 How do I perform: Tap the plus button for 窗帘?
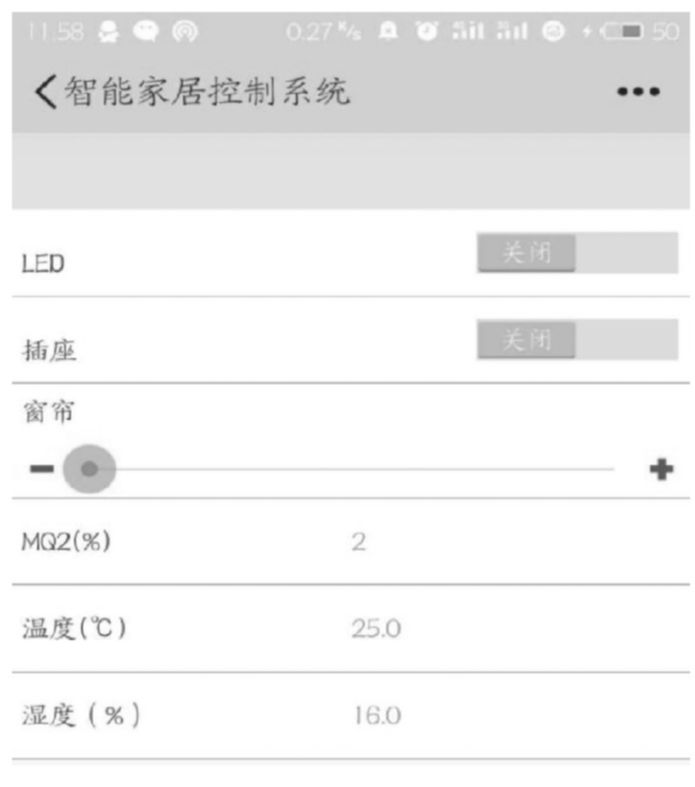point(660,469)
